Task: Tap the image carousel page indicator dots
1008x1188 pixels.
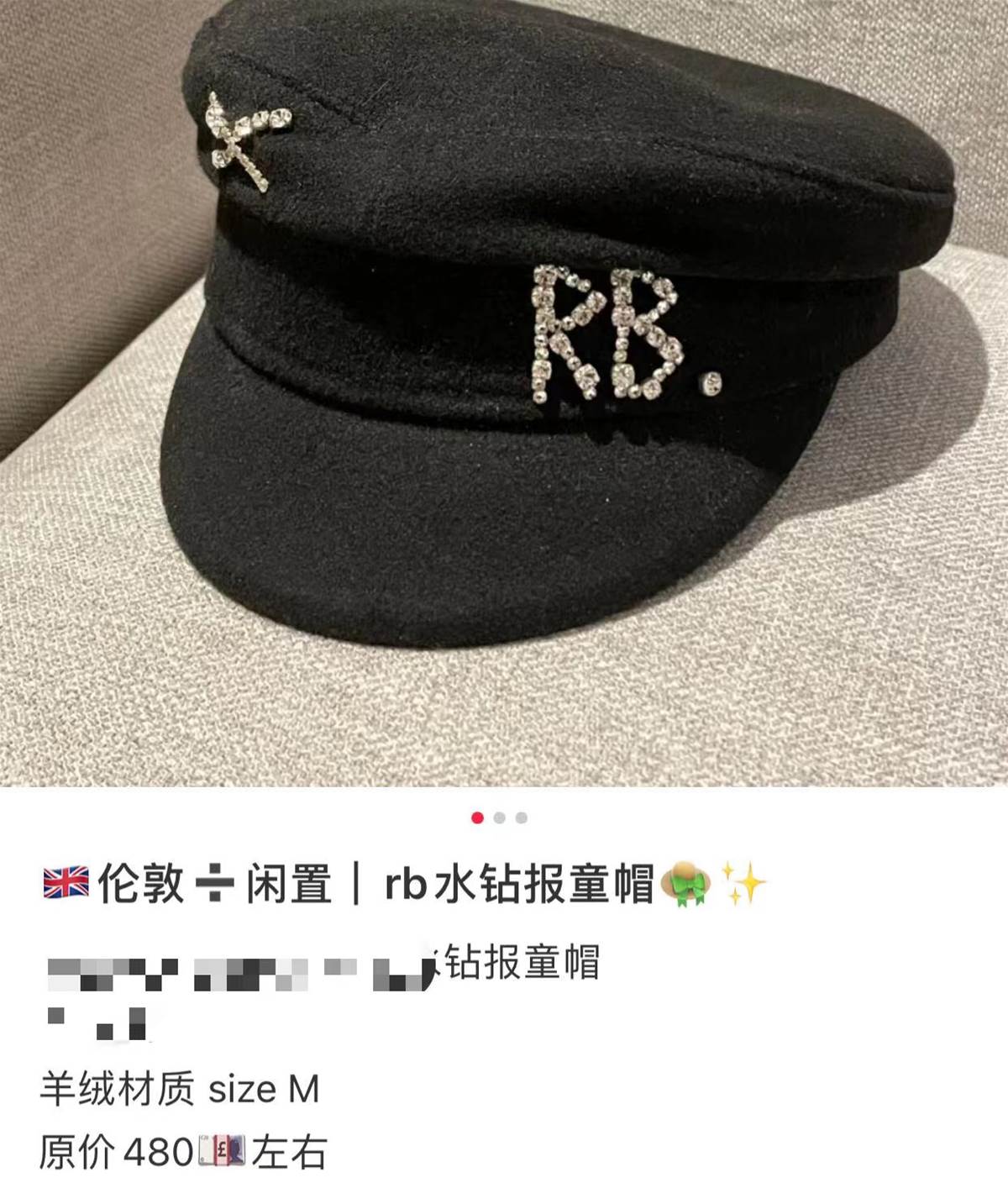Action: 500,817
